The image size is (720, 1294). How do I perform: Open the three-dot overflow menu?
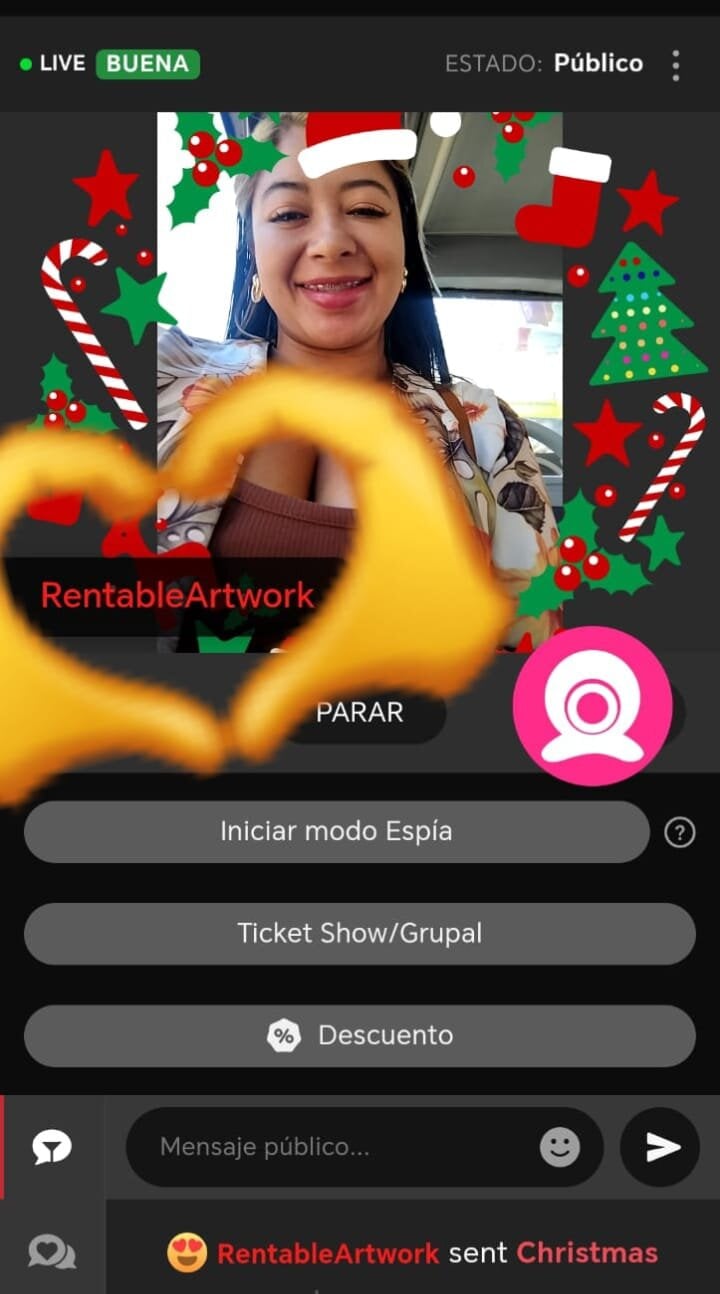pos(676,65)
